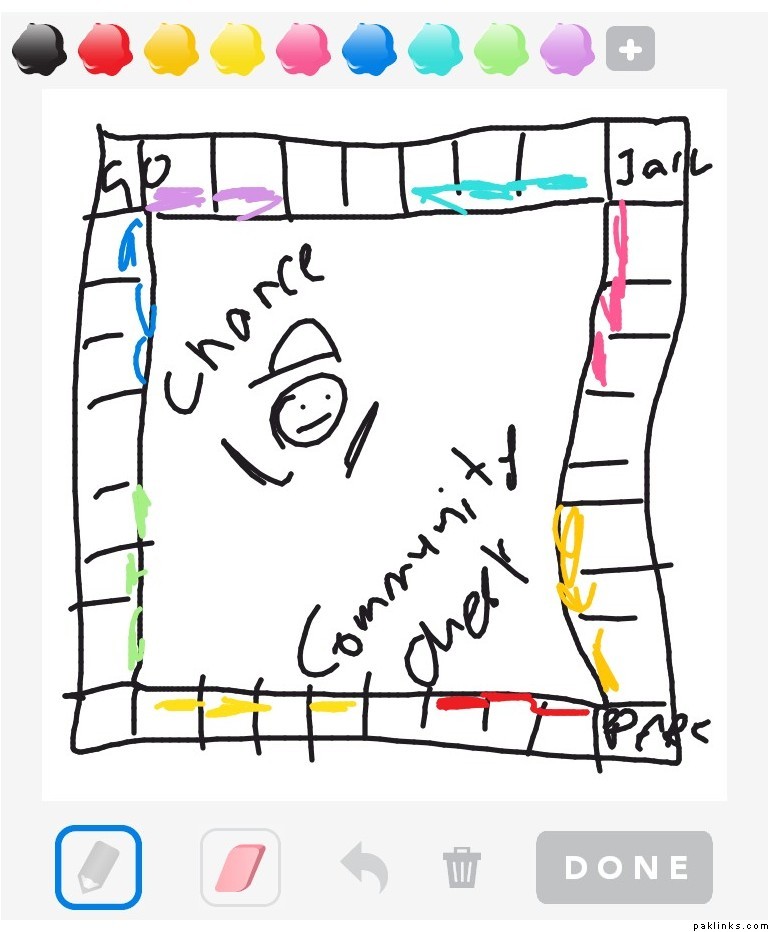Undo the last stroke
Image resolution: width=769 pixels, height=932 pixels.
(x=364, y=867)
